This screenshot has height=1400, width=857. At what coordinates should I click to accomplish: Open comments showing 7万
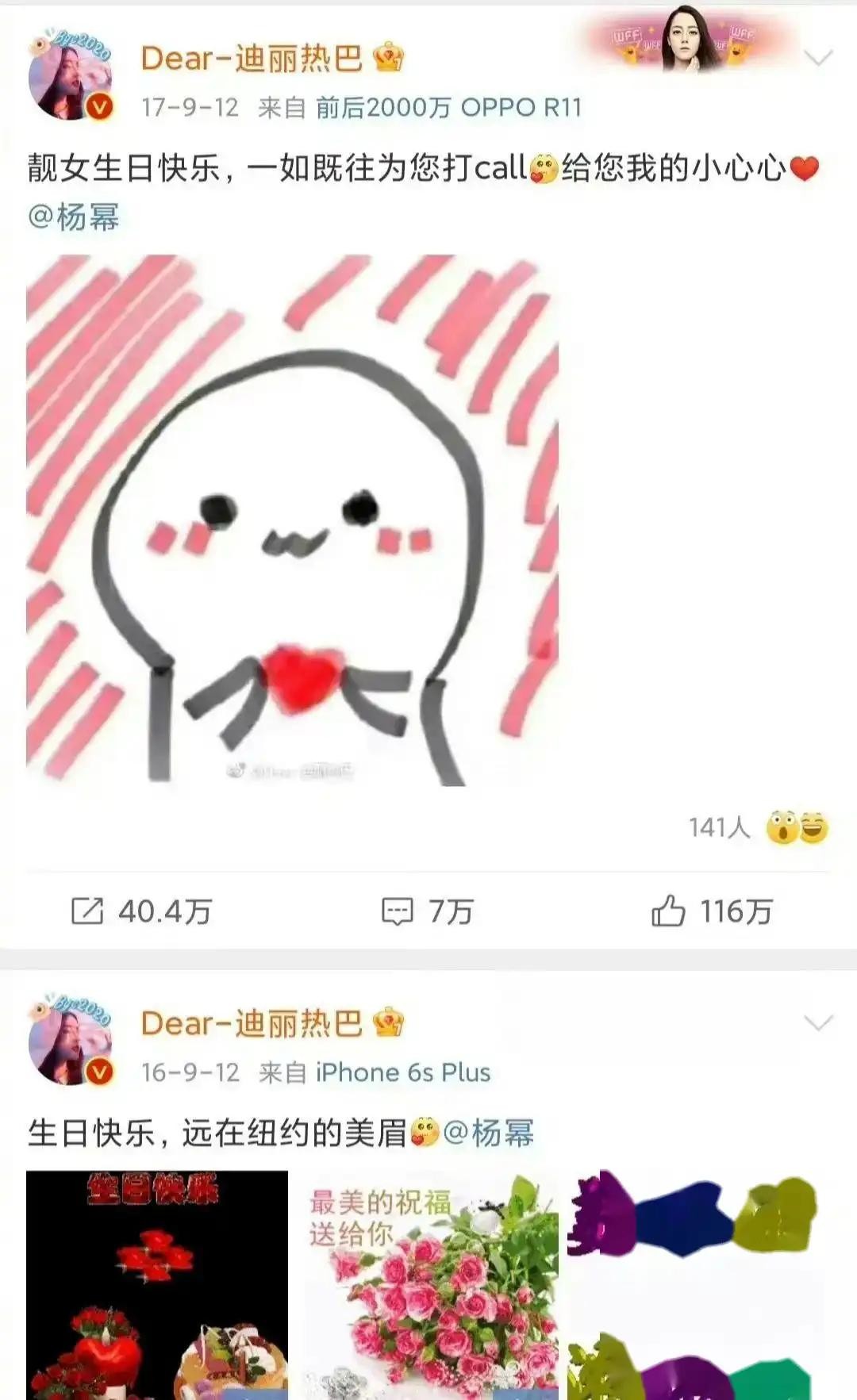tap(428, 911)
